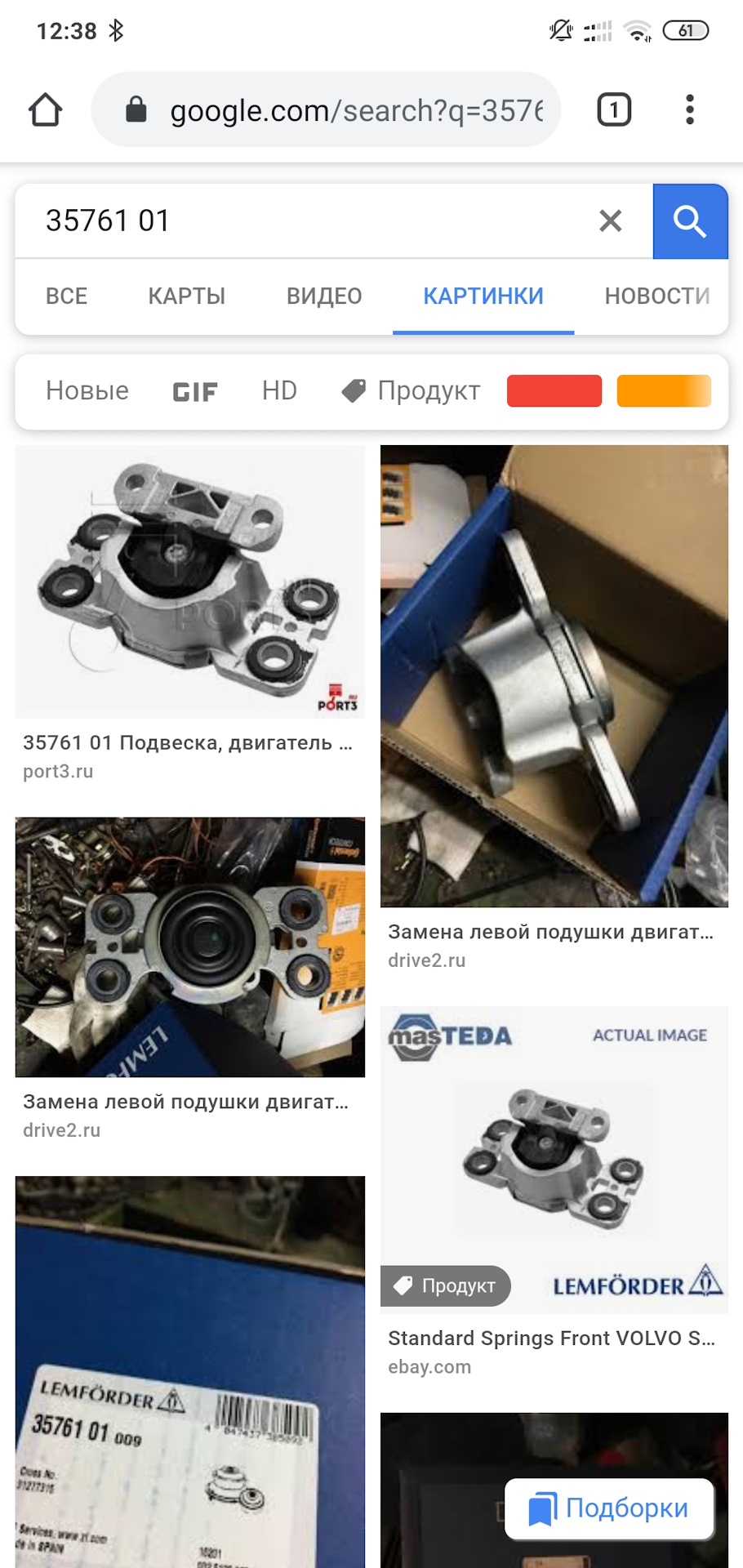Screen dimensions: 743x1568
Task: Select the orange color filter
Action: click(x=663, y=390)
